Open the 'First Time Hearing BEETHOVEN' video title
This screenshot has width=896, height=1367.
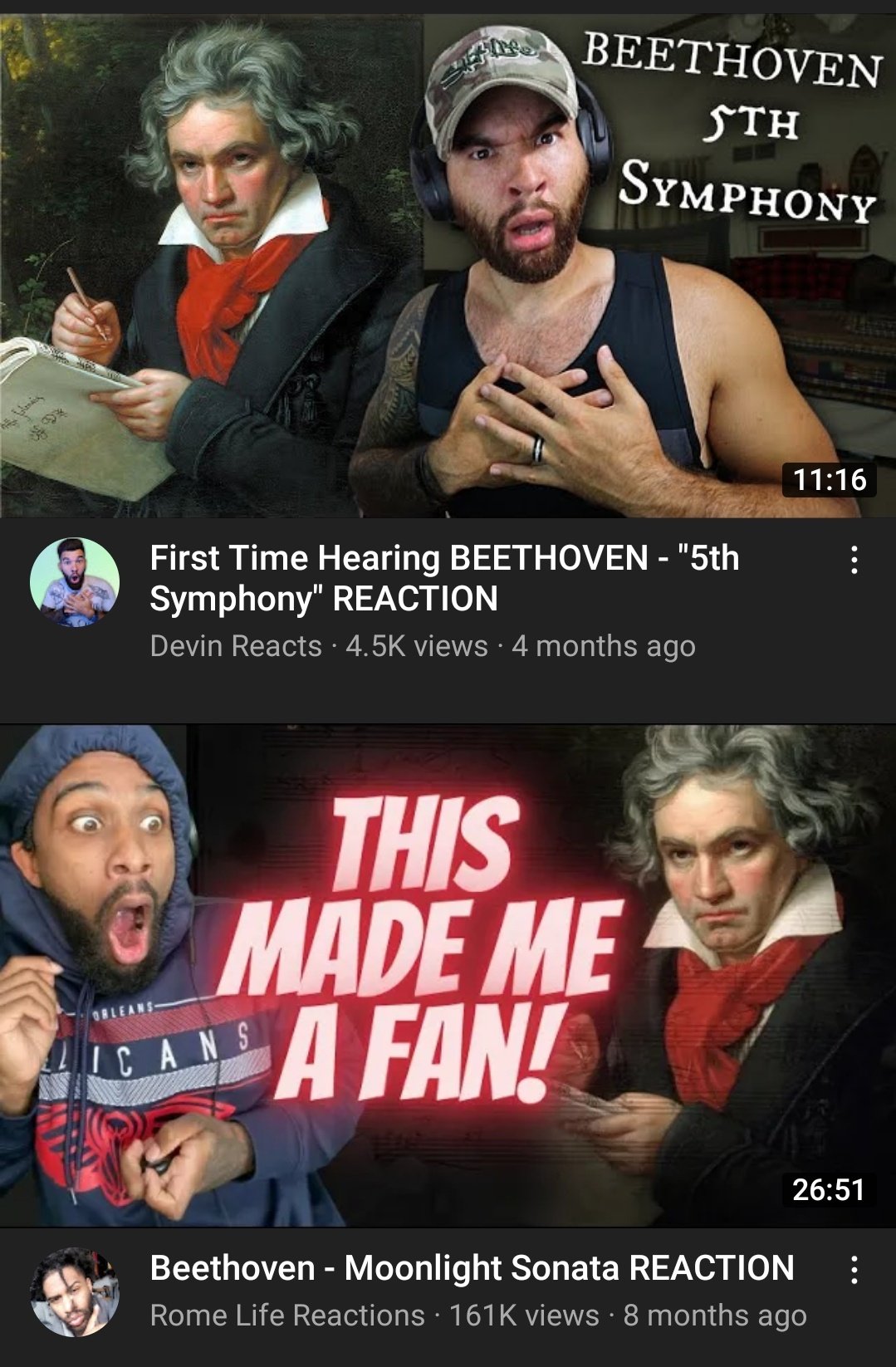(444, 578)
